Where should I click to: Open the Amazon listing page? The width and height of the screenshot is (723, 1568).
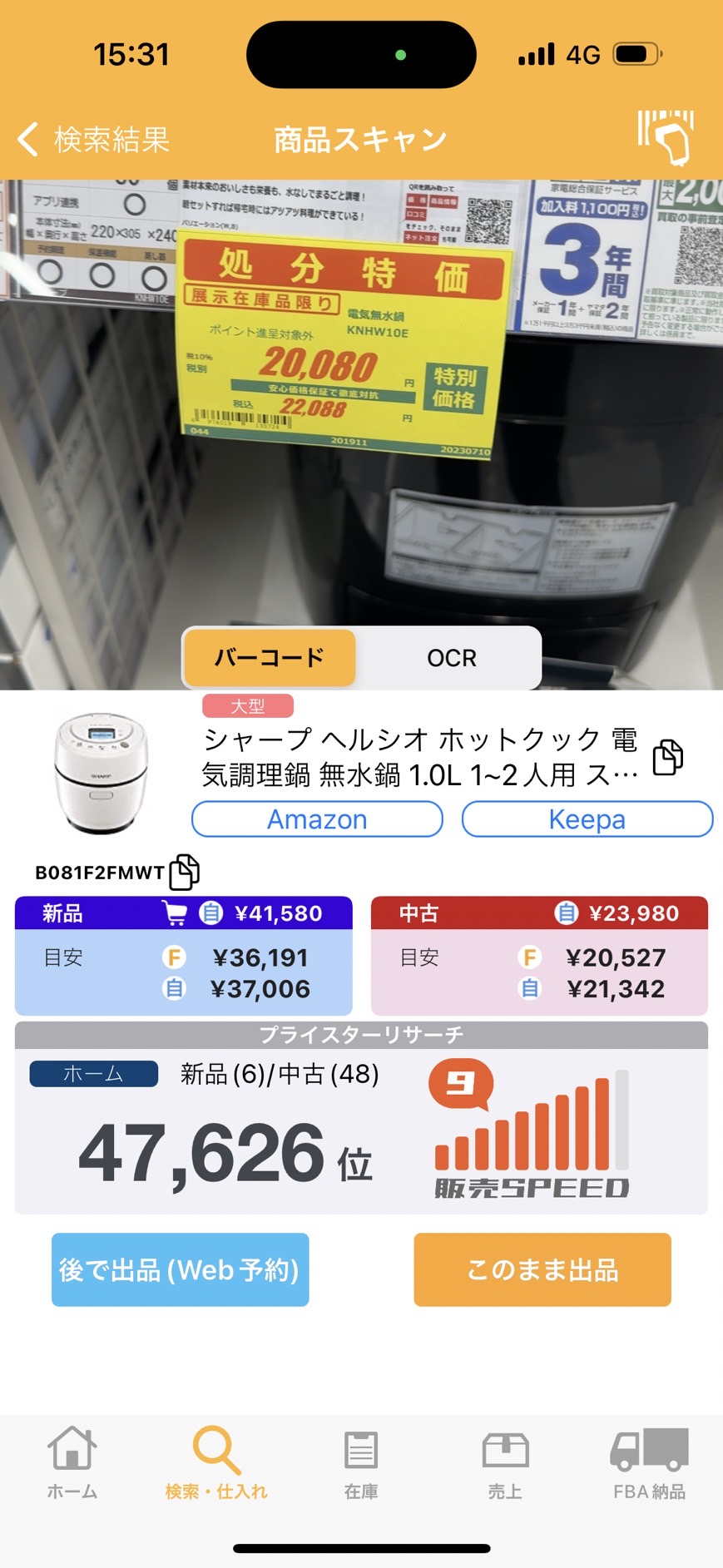coord(317,819)
